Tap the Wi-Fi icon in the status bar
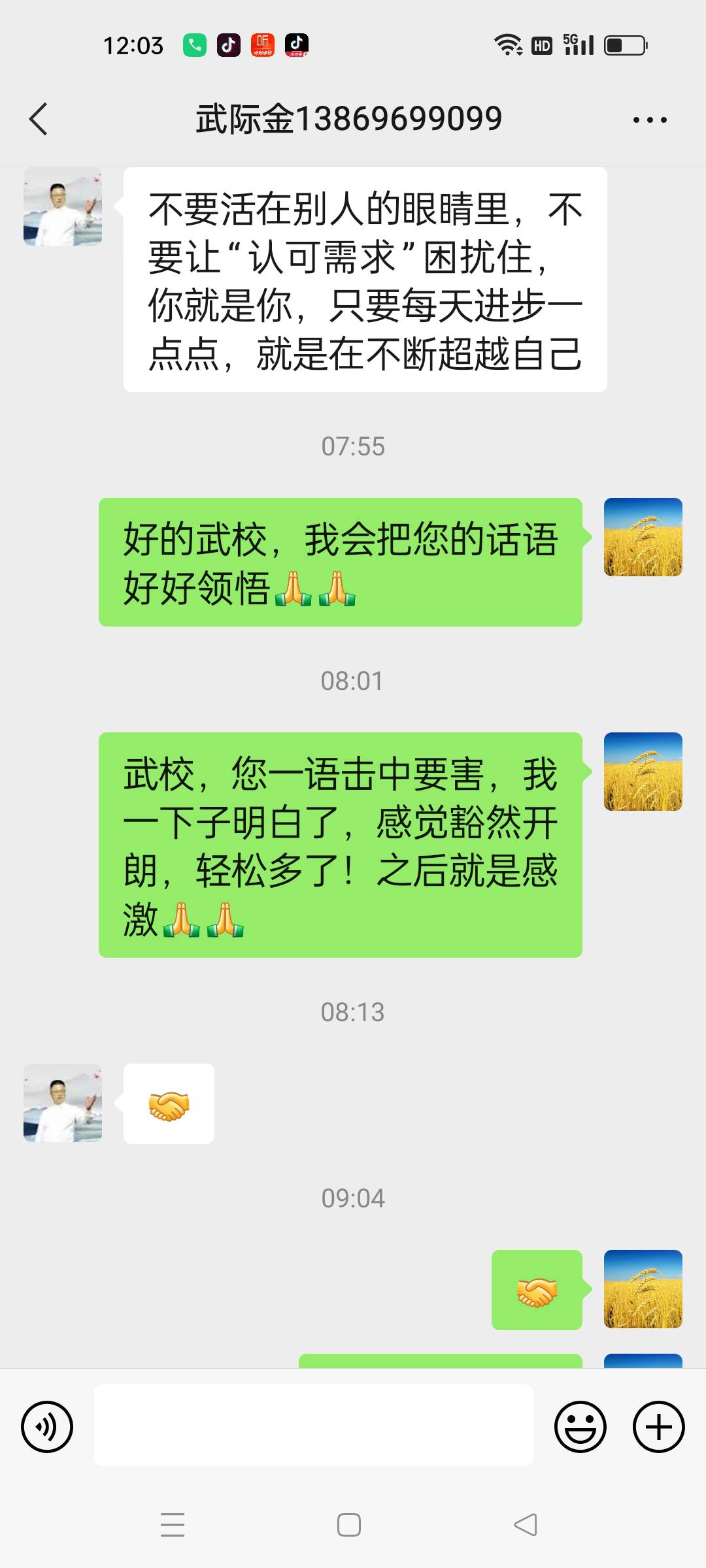Viewport: 706px width, 1568px height. click(509, 44)
